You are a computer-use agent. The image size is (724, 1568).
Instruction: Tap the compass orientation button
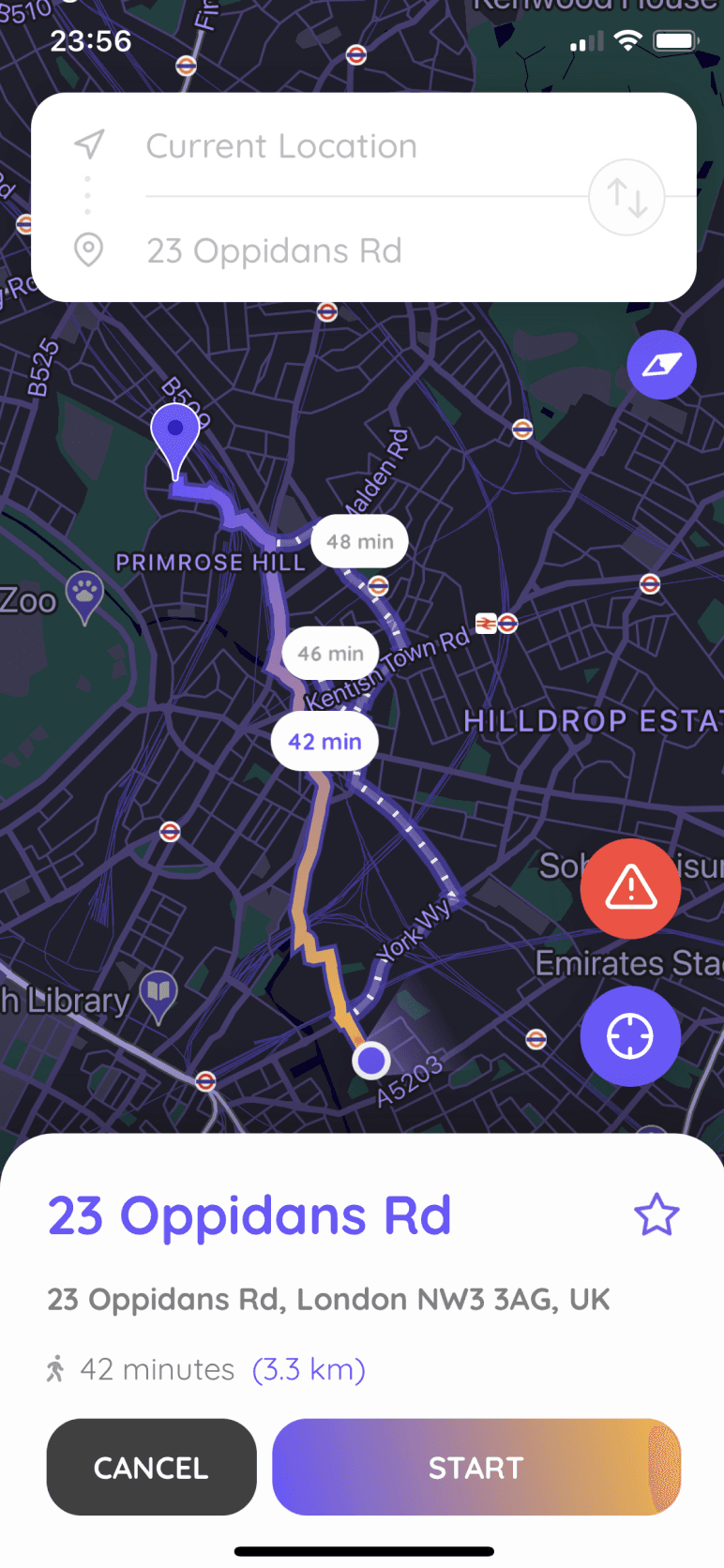[661, 365]
